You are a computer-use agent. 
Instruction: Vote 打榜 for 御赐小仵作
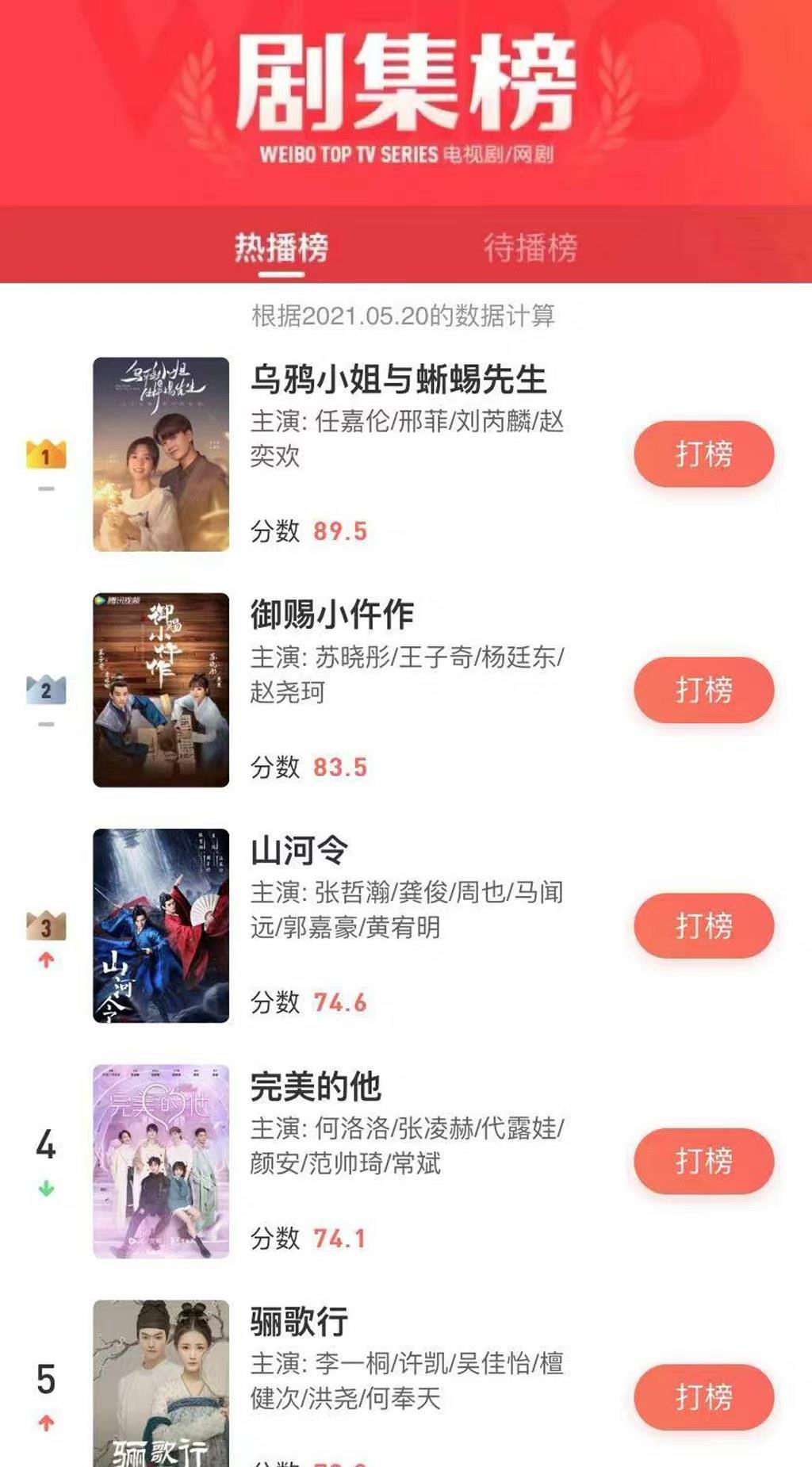pos(703,690)
